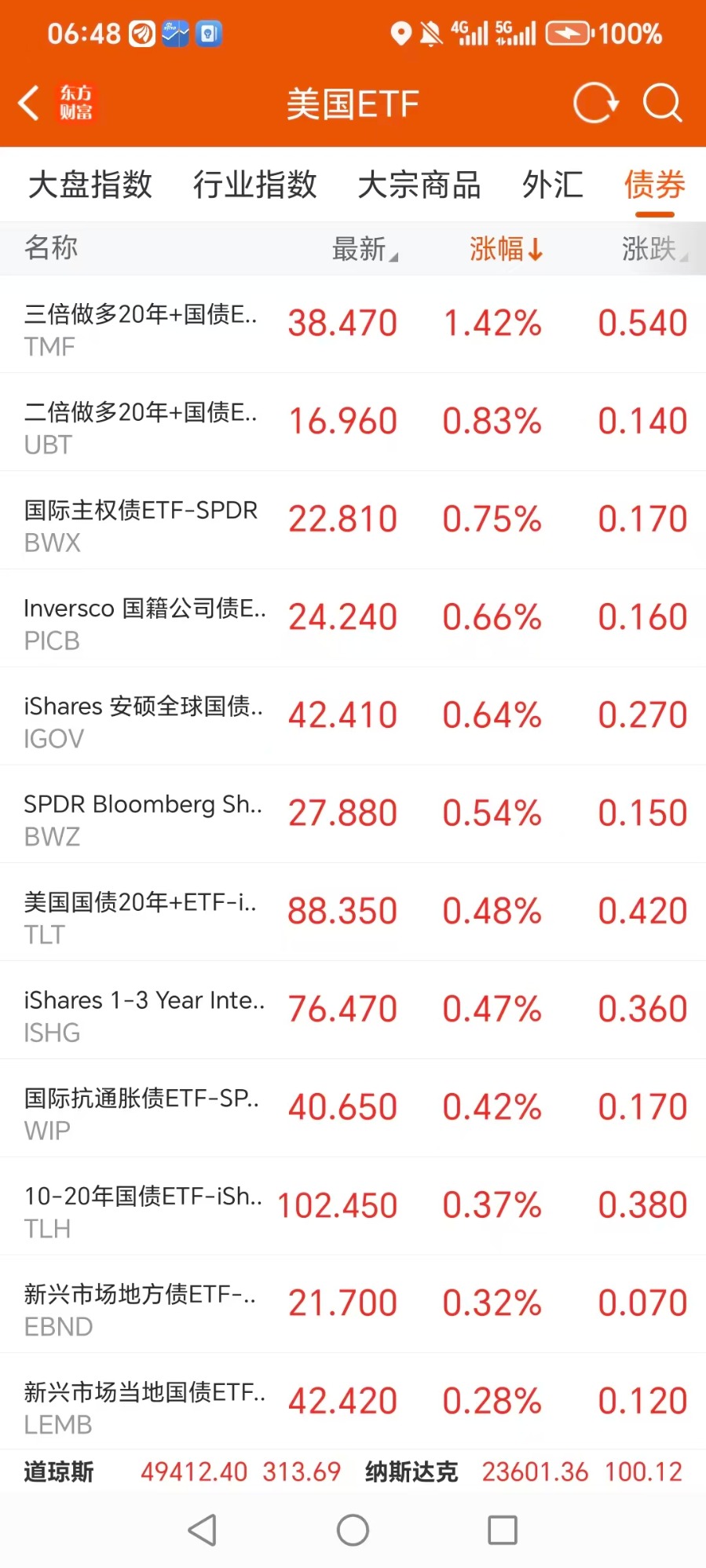This screenshot has width=706, height=1568.
Task: Reverse the 涨幅 sort order
Action: [x=506, y=249]
